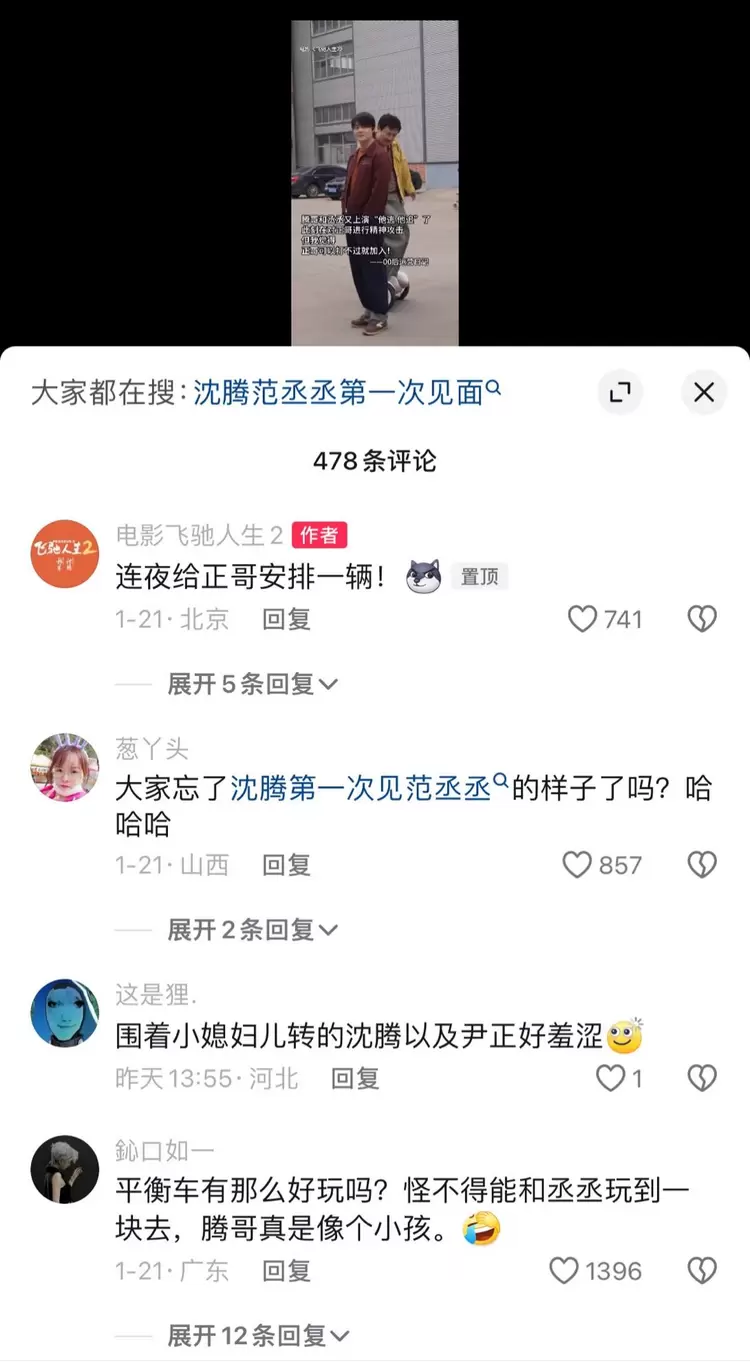Open the 沈腾第一次见范丞丞 search link

(x=368, y=788)
